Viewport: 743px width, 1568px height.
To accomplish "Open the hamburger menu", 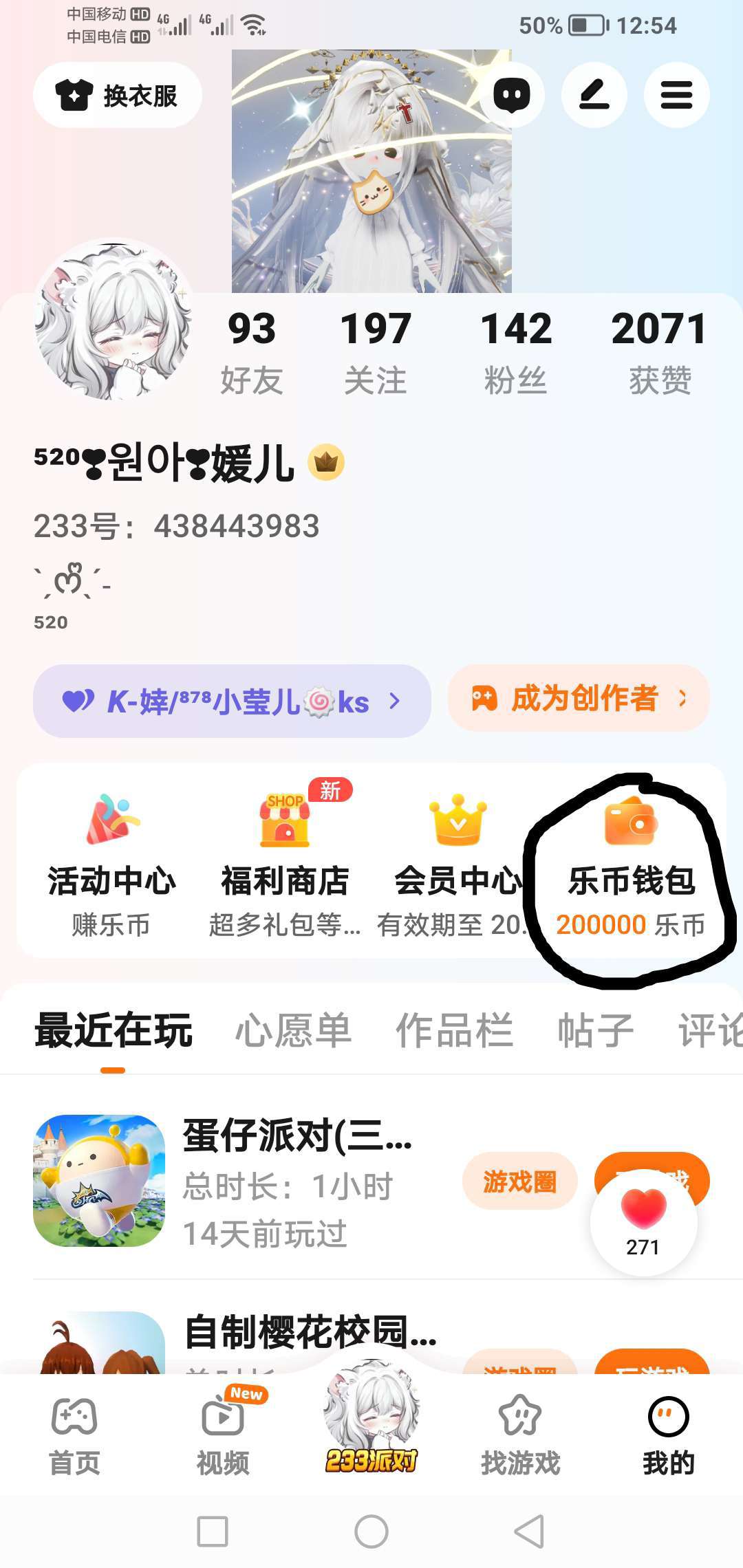I will pyautogui.click(x=676, y=96).
